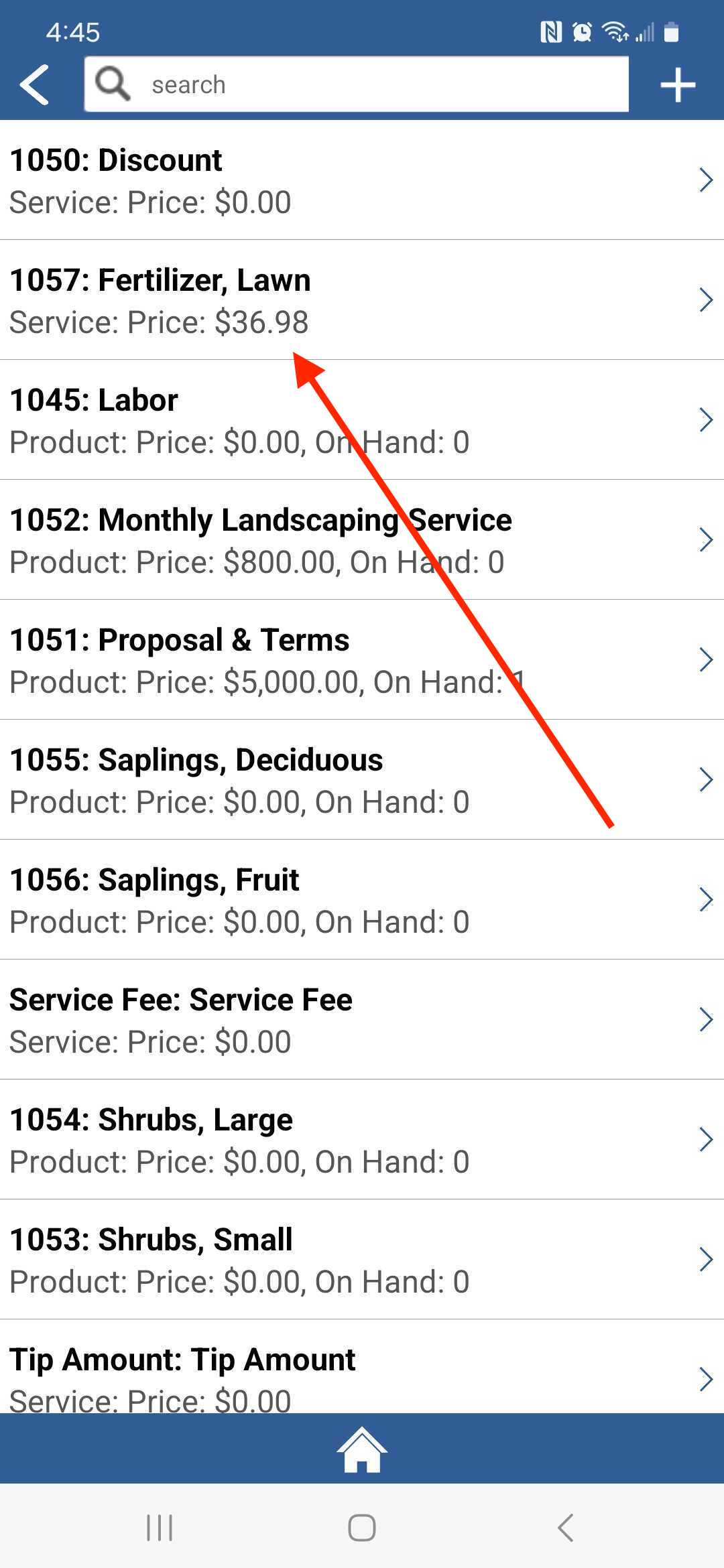The width and height of the screenshot is (724, 1568).
Task: Open the Tip Amount item
Action: (x=362, y=1367)
